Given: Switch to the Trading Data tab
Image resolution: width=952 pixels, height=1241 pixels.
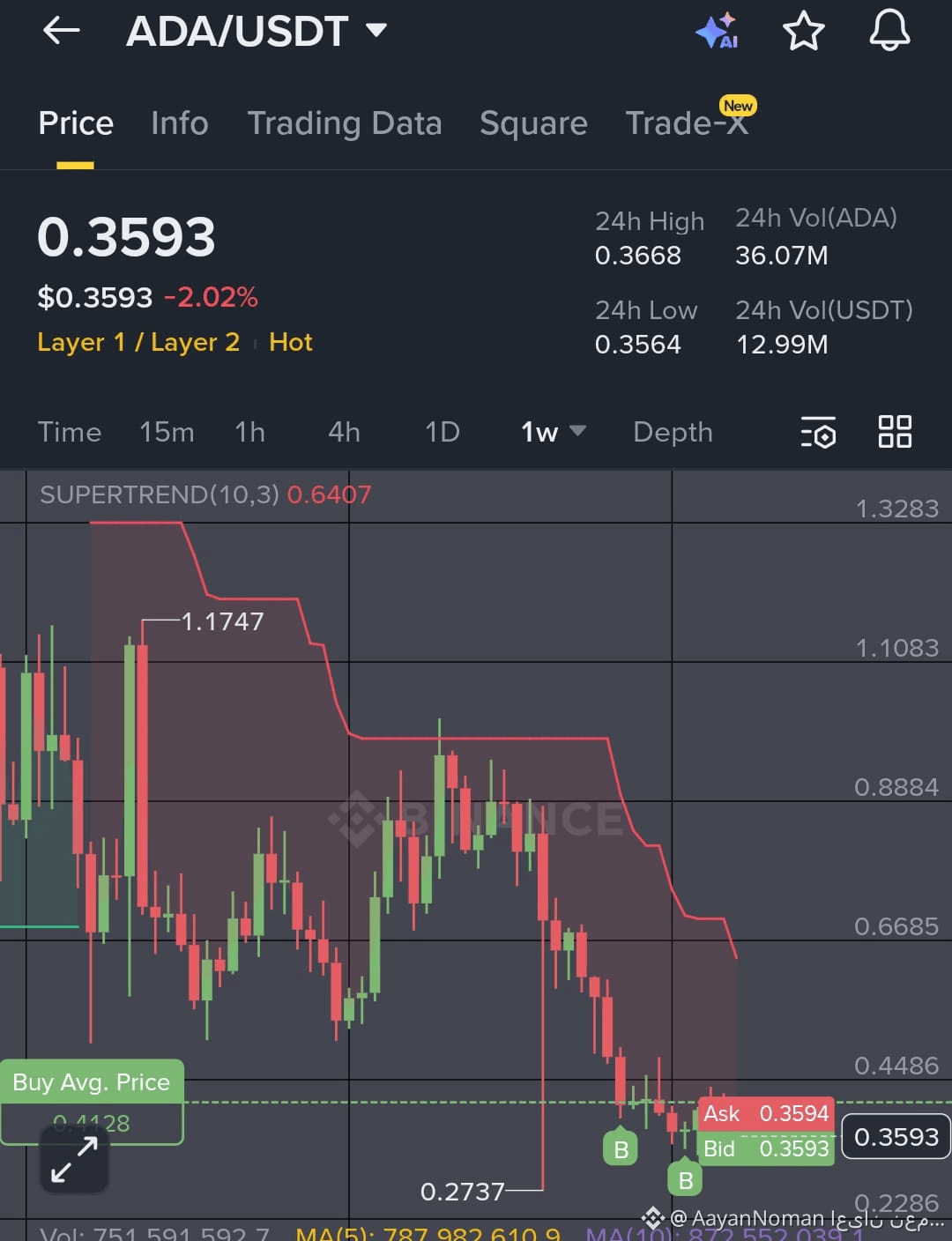Looking at the screenshot, I should (346, 123).
